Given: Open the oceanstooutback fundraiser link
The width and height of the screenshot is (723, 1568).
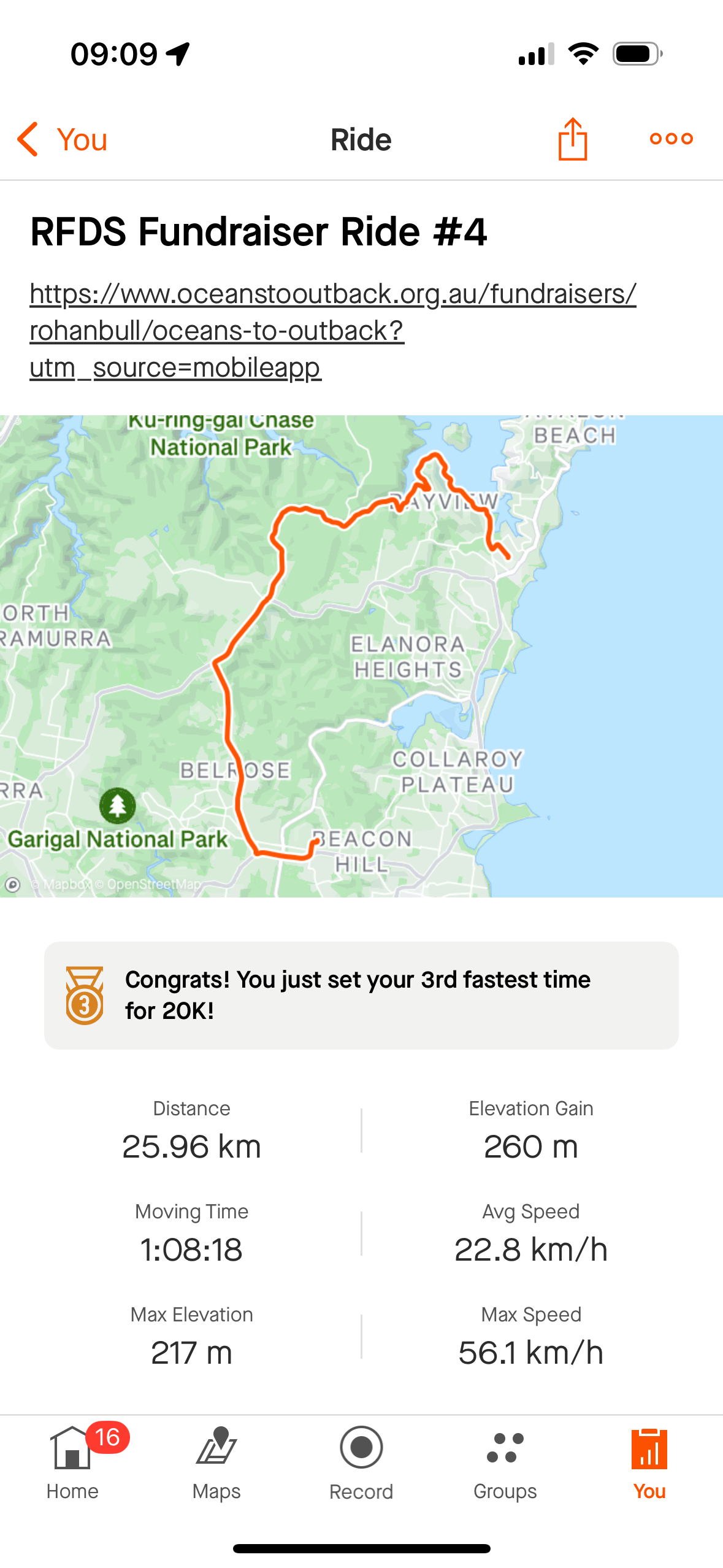Looking at the screenshot, I should point(332,330).
